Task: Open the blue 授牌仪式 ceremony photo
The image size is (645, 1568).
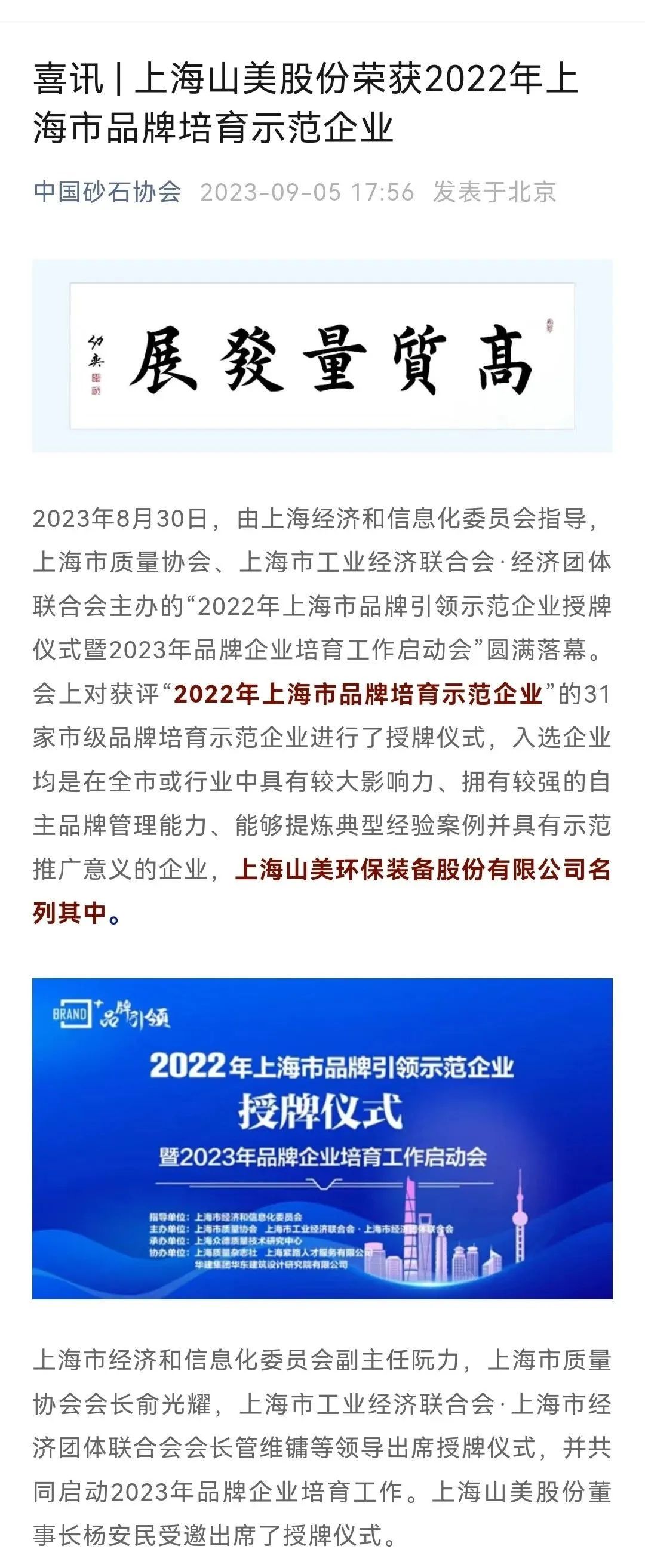Action: 322,1138
